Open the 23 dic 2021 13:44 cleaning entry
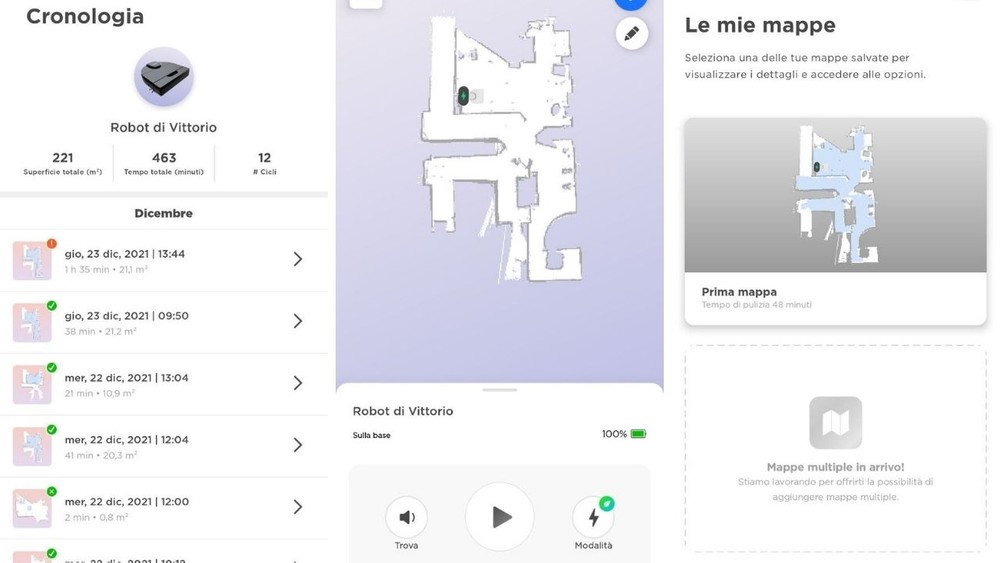Viewport: 1000px width, 563px height. pos(164,260)
